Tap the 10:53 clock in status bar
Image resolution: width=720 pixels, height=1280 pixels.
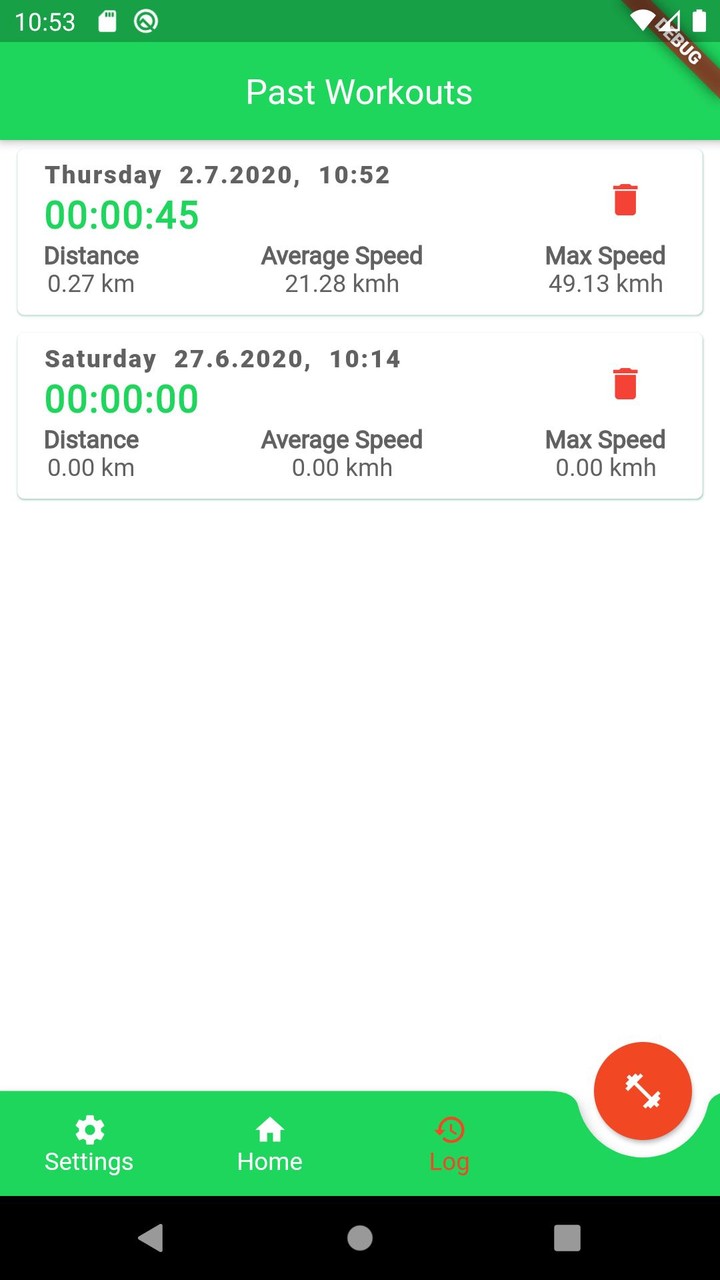[45, 21]
